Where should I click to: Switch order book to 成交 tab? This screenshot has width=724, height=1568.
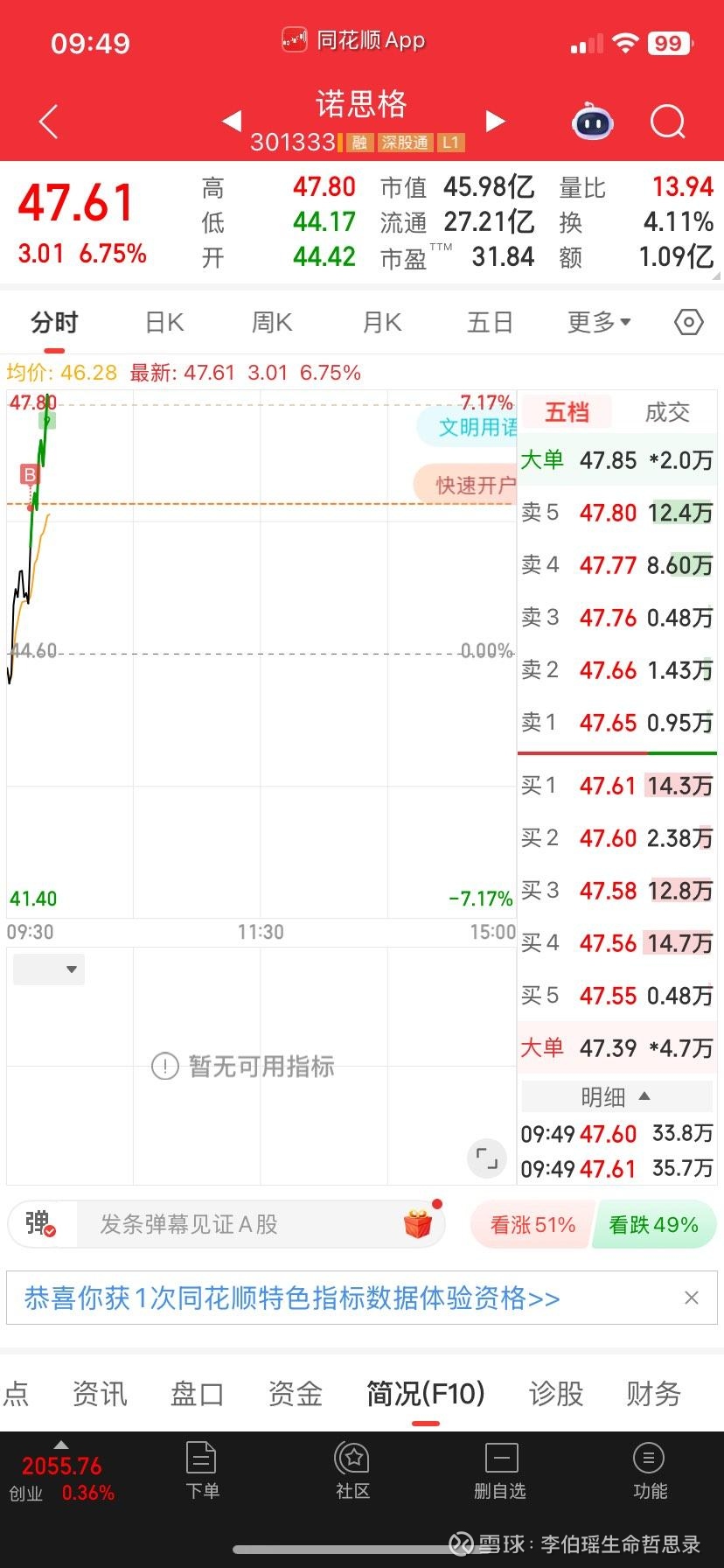[x=667, y=412]
